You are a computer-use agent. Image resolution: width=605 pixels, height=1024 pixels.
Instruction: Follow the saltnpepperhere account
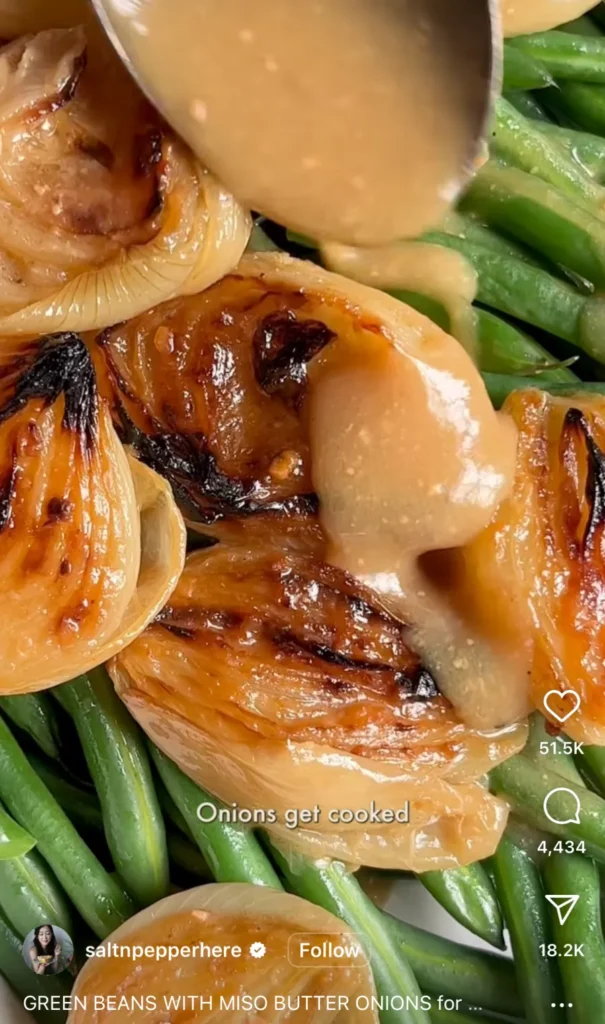tap(329, 950)
